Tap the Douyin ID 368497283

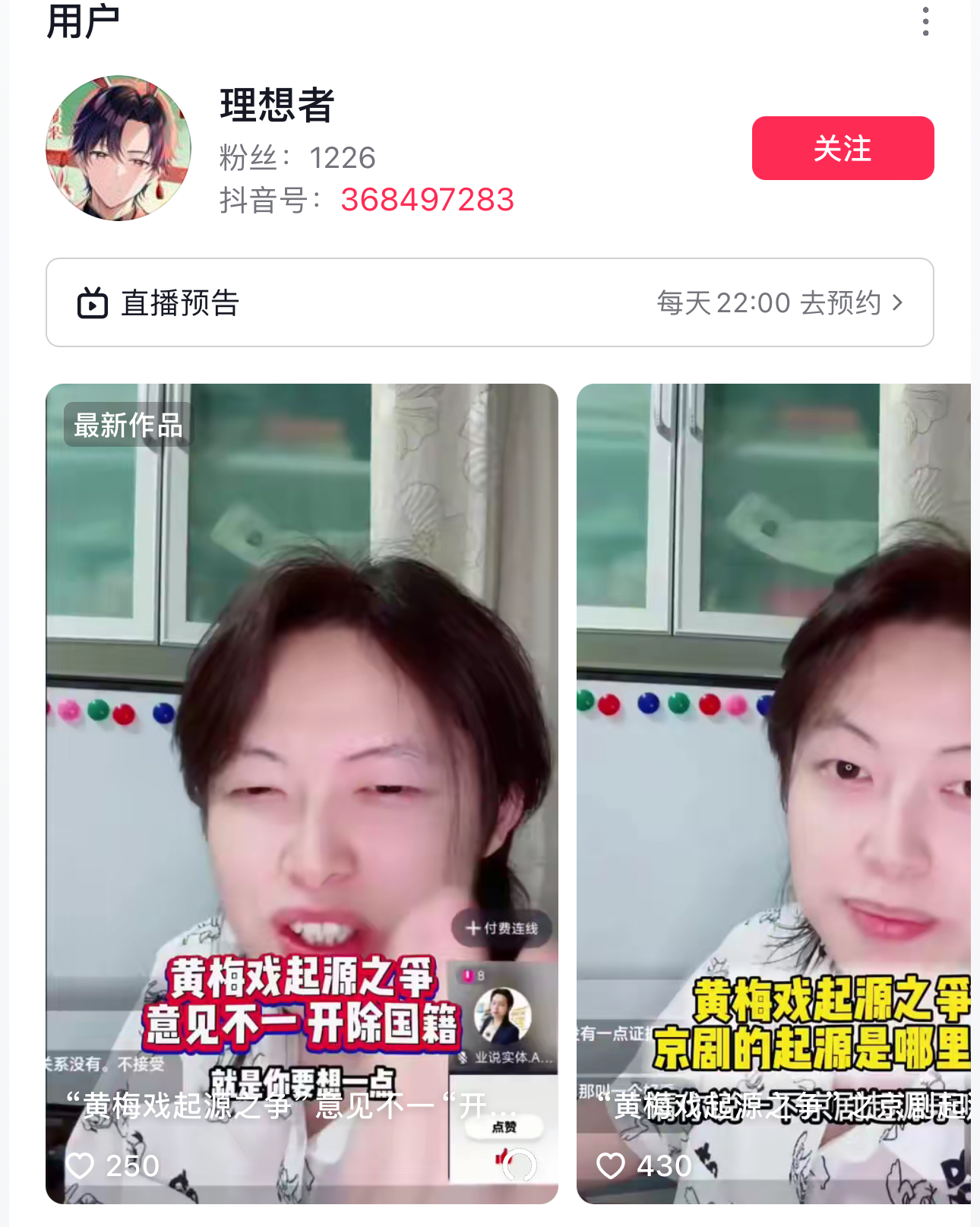click(x=427, y=200)
